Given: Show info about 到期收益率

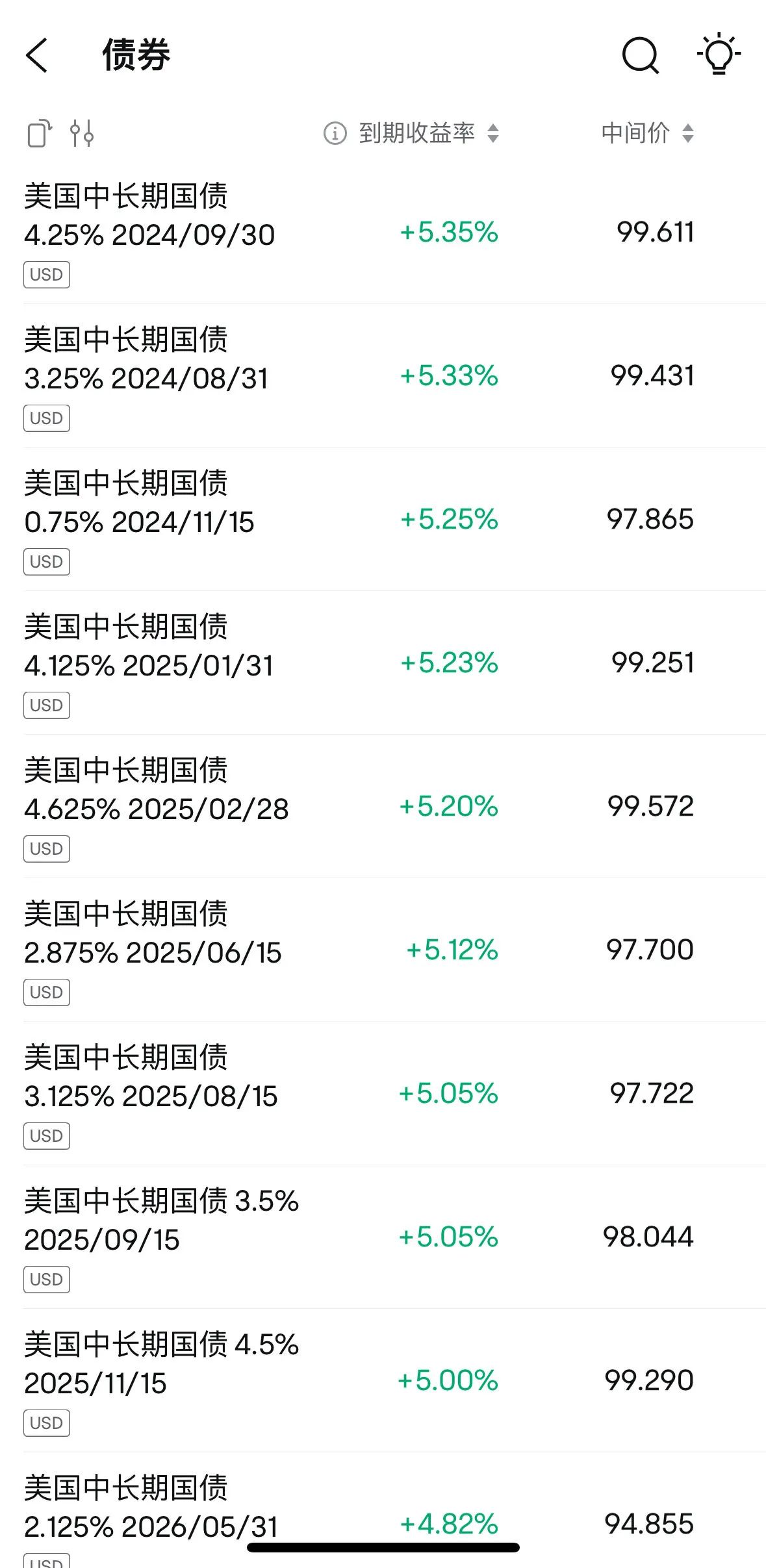Looking at the screenshot, I should click(335, 133).
